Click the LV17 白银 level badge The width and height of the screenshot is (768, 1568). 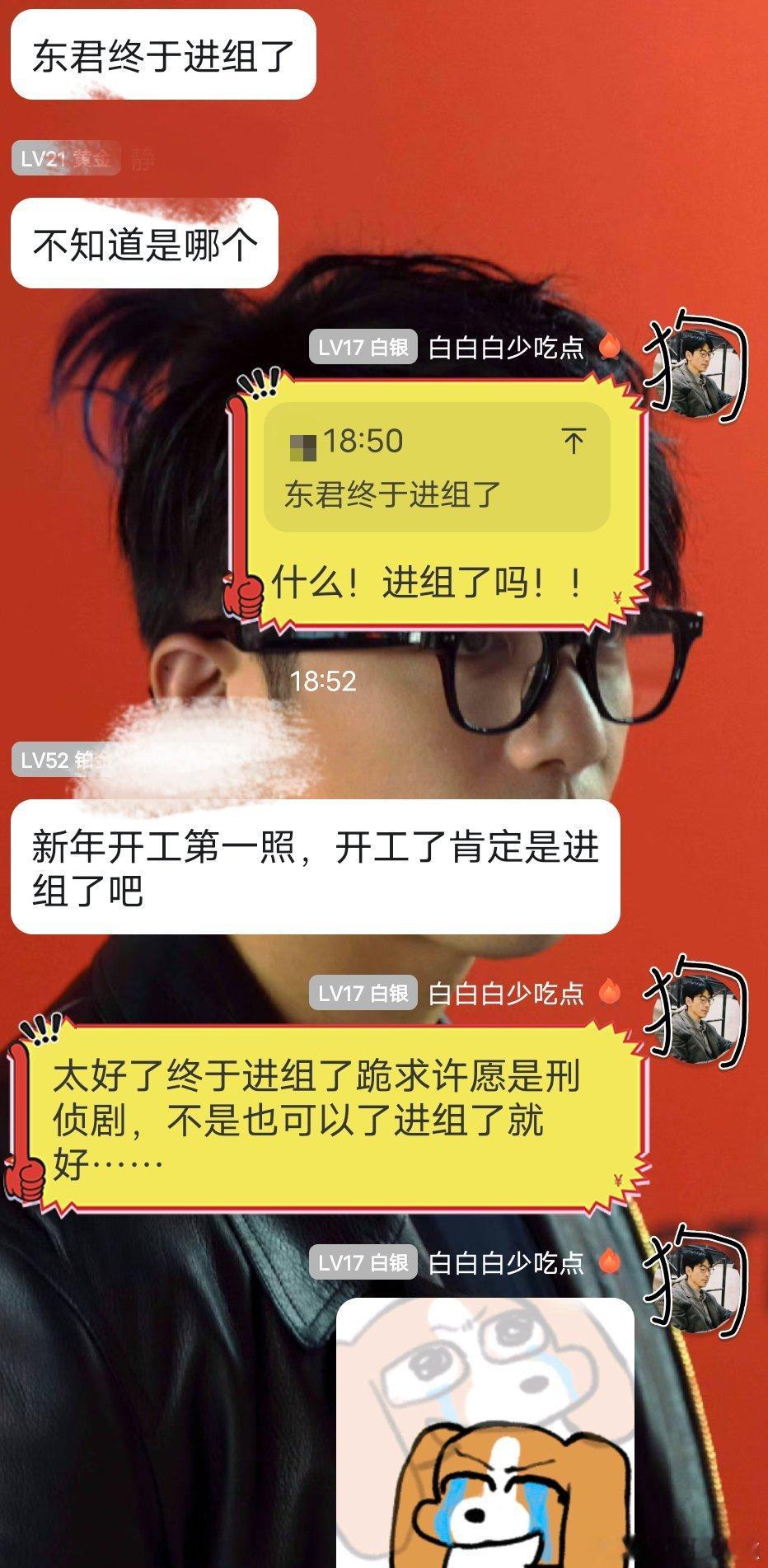[363, 350]
